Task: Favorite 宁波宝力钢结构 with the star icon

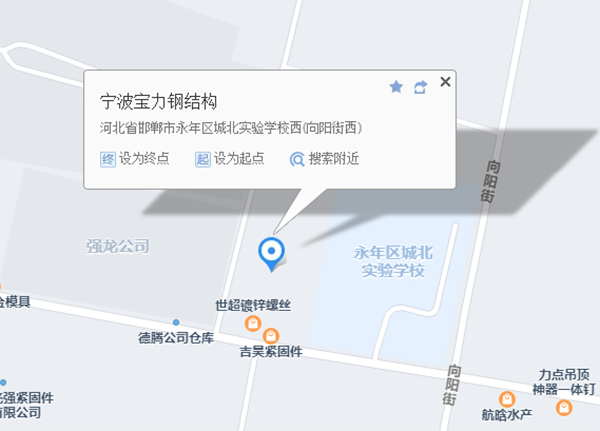Action: click(x=395, y=88)
